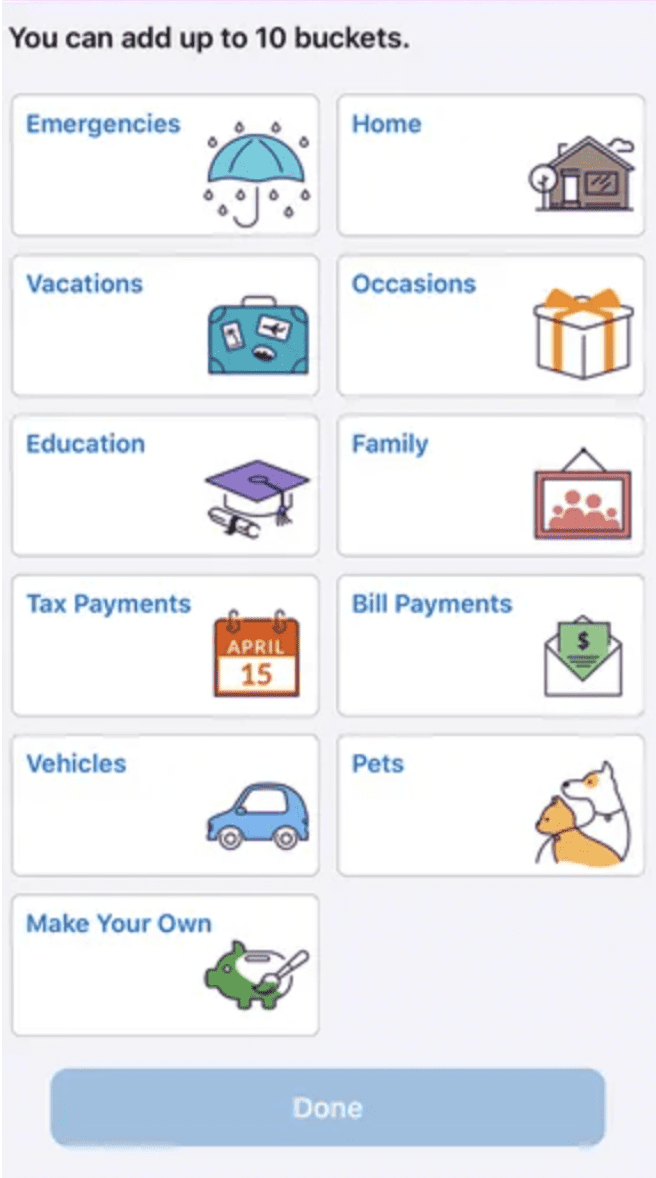
Task: Open Make Your Own bucket
Action: 165,965
